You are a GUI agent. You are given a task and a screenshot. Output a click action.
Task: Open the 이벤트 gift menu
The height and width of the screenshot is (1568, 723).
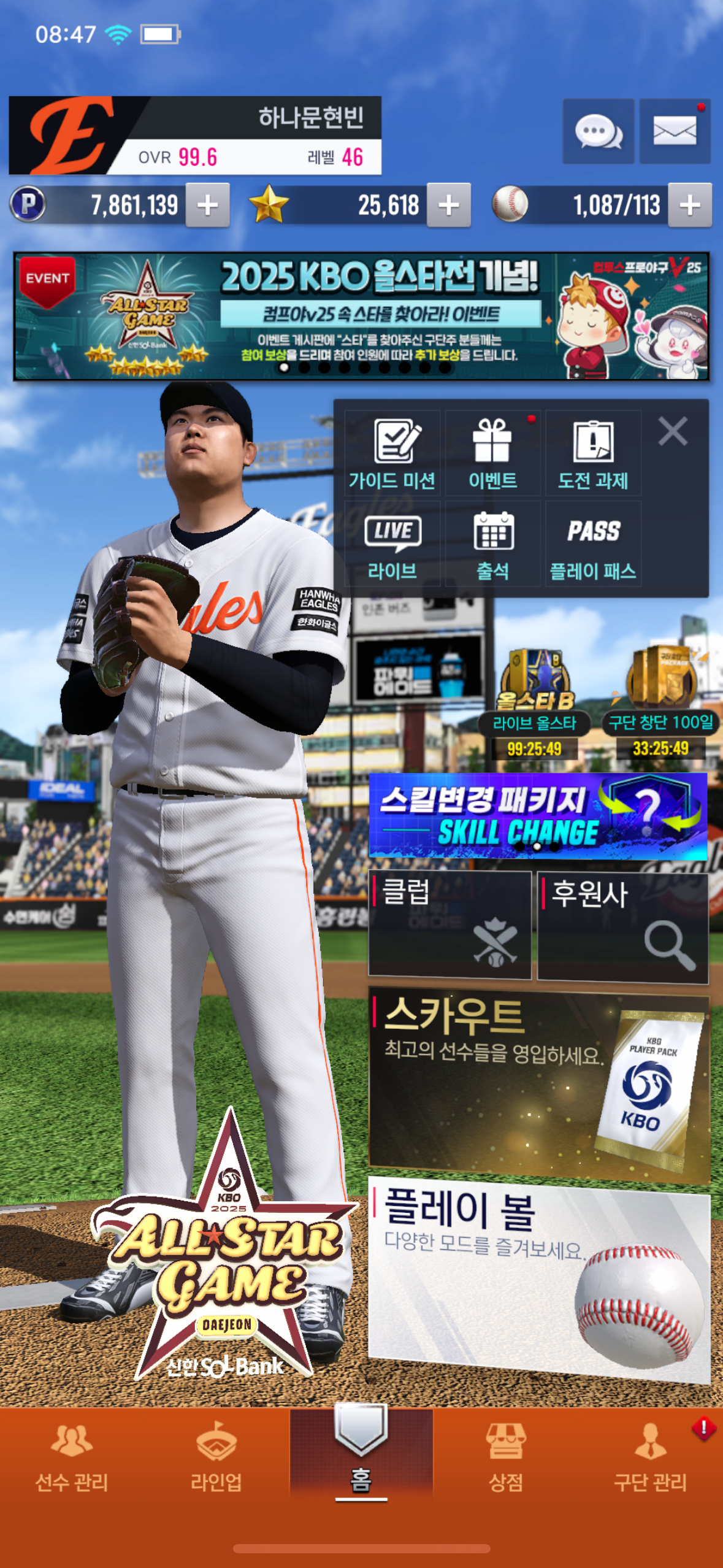coord(492,453)
